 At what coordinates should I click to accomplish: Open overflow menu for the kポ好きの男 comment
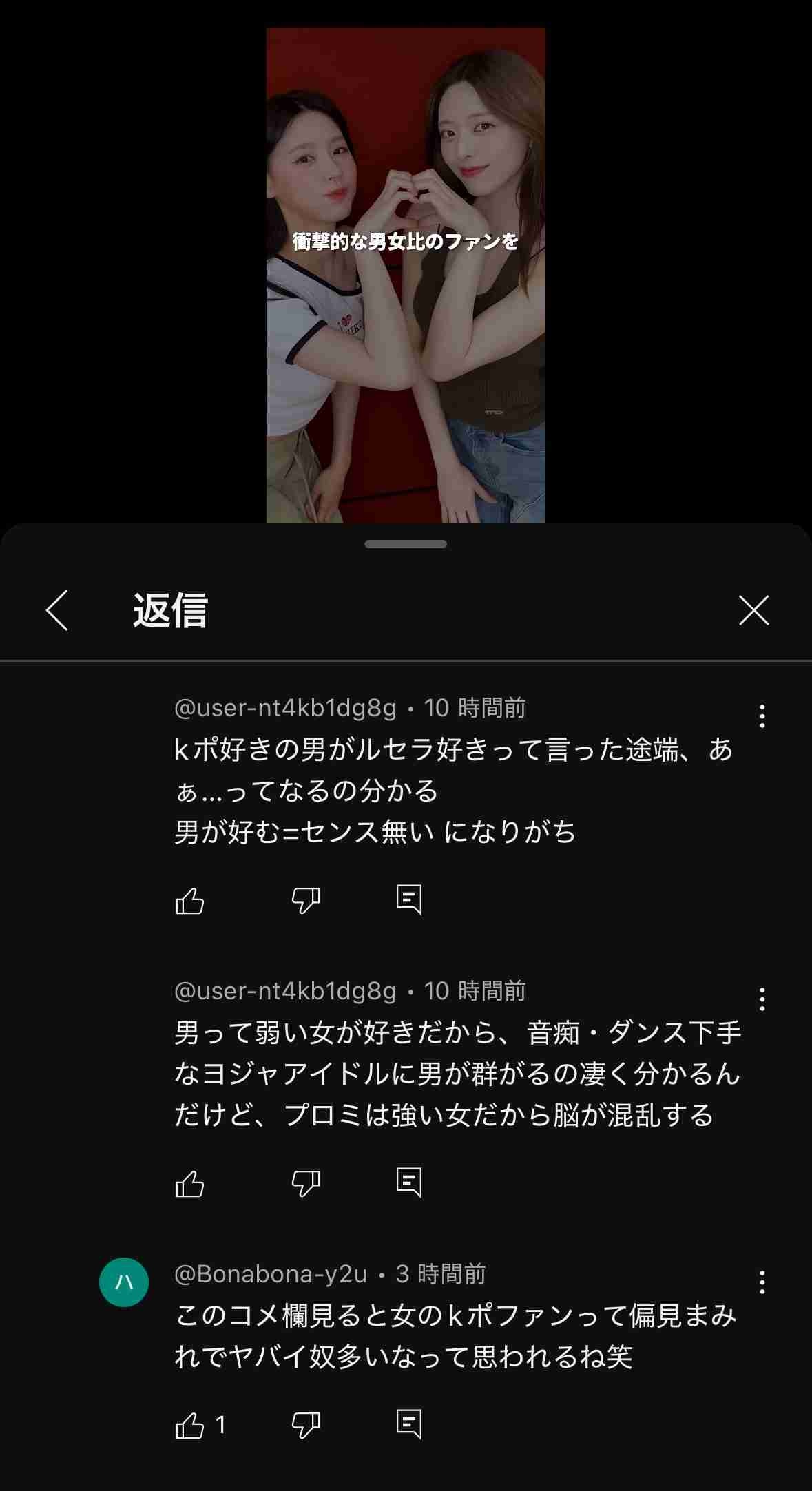pos(762,716)
